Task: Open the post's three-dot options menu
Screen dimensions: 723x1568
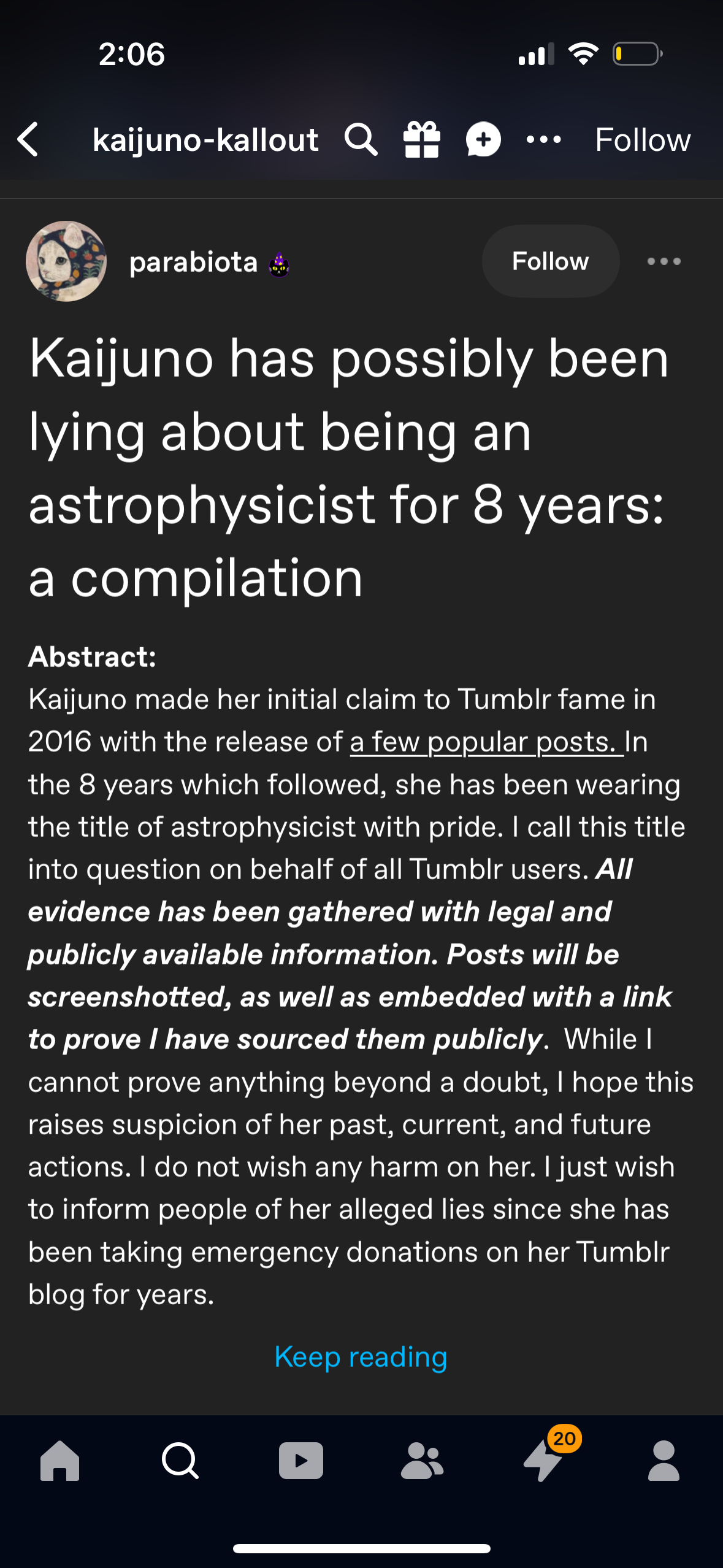Action: point(664,261)
